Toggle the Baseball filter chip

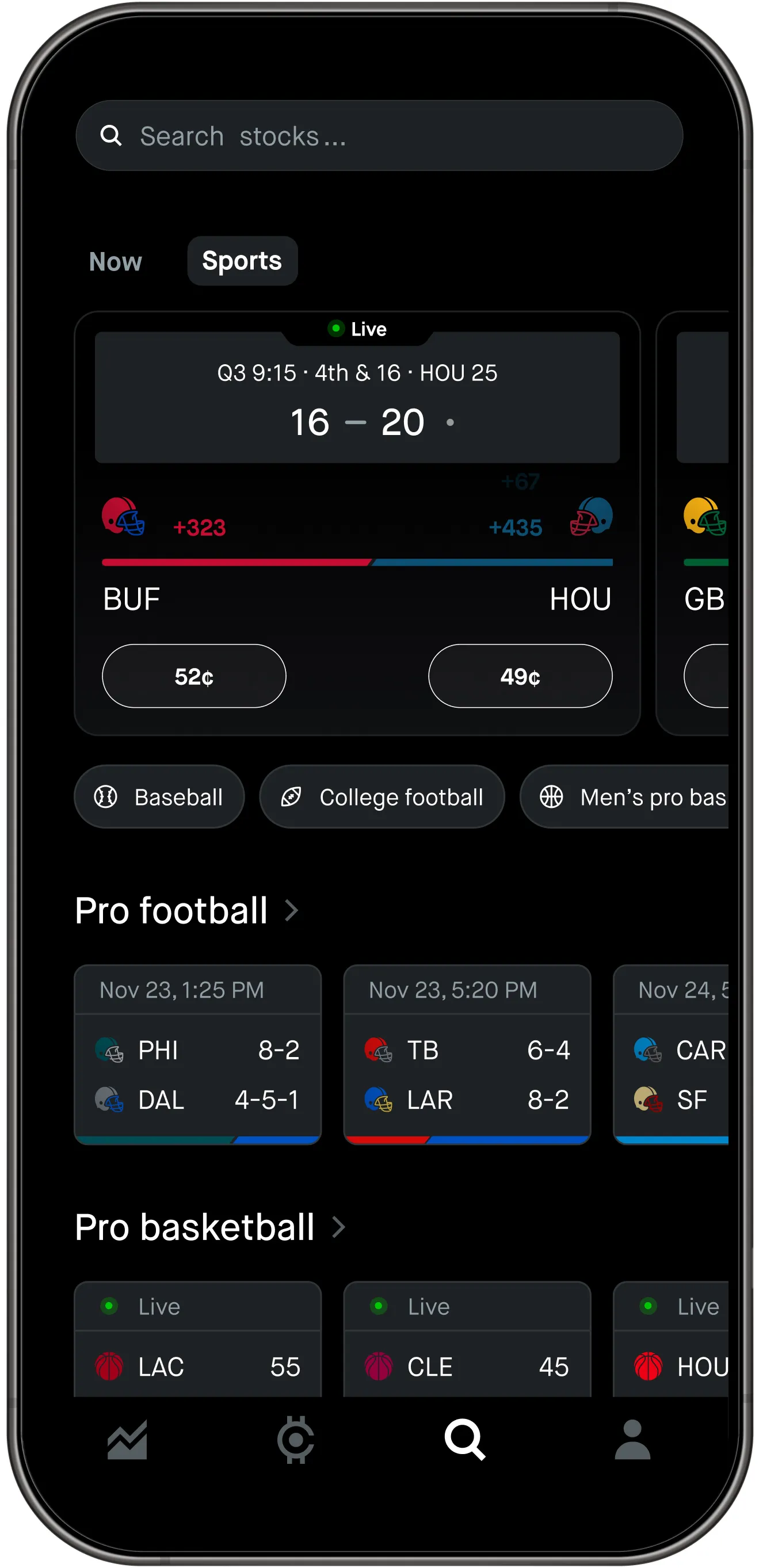point(158,796)
